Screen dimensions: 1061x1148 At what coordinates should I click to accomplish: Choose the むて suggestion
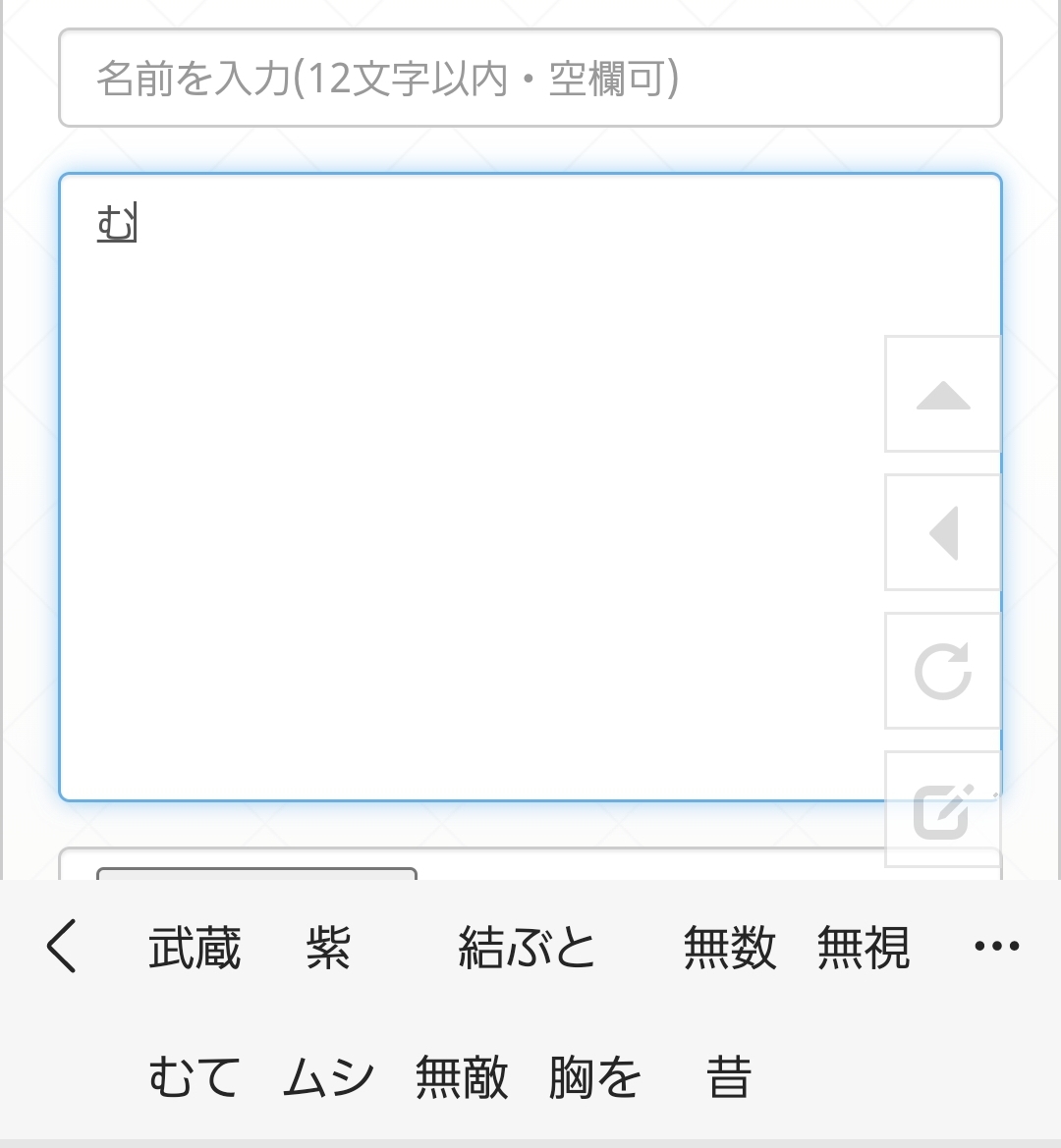[195, 1077]
